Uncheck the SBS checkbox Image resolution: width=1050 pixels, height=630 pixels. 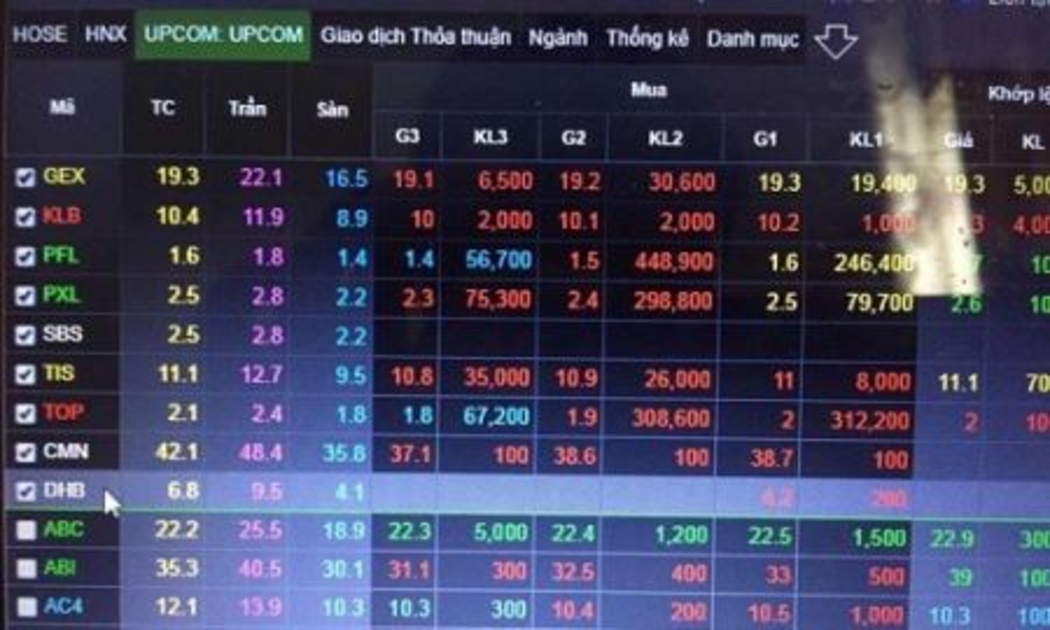26,335
